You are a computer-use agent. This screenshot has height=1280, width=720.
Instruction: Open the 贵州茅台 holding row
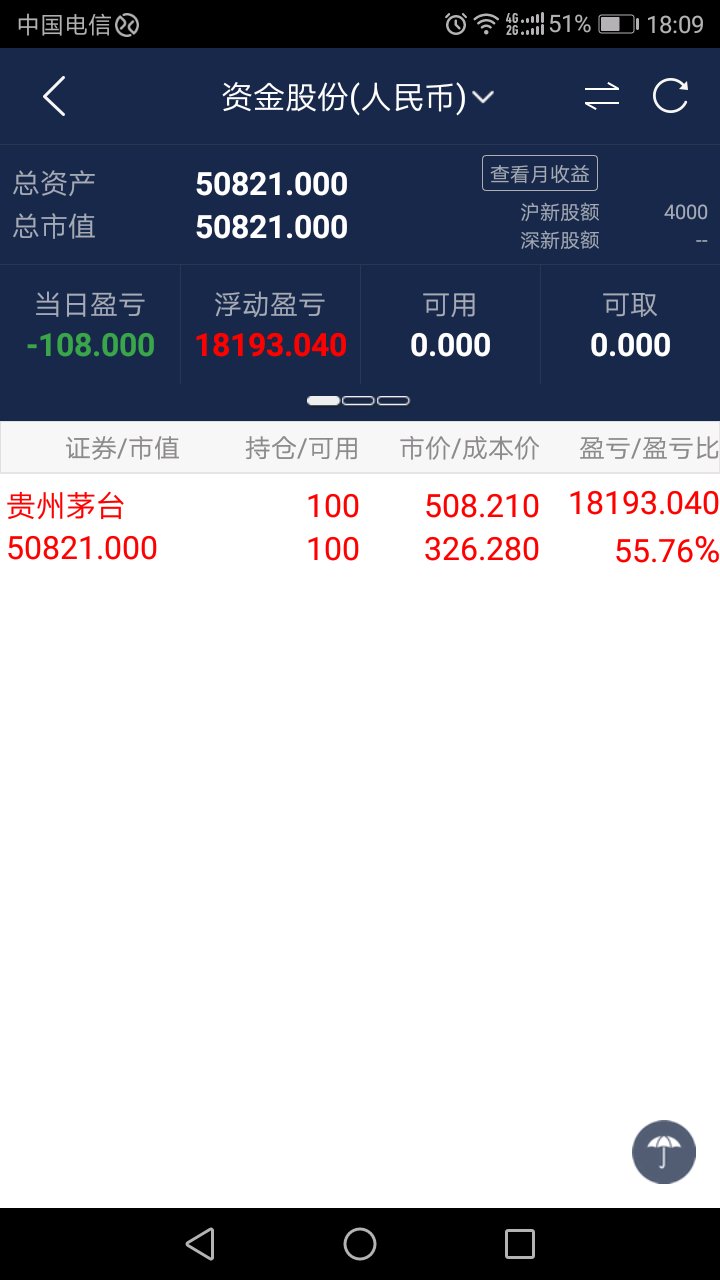tap(360, 527)
